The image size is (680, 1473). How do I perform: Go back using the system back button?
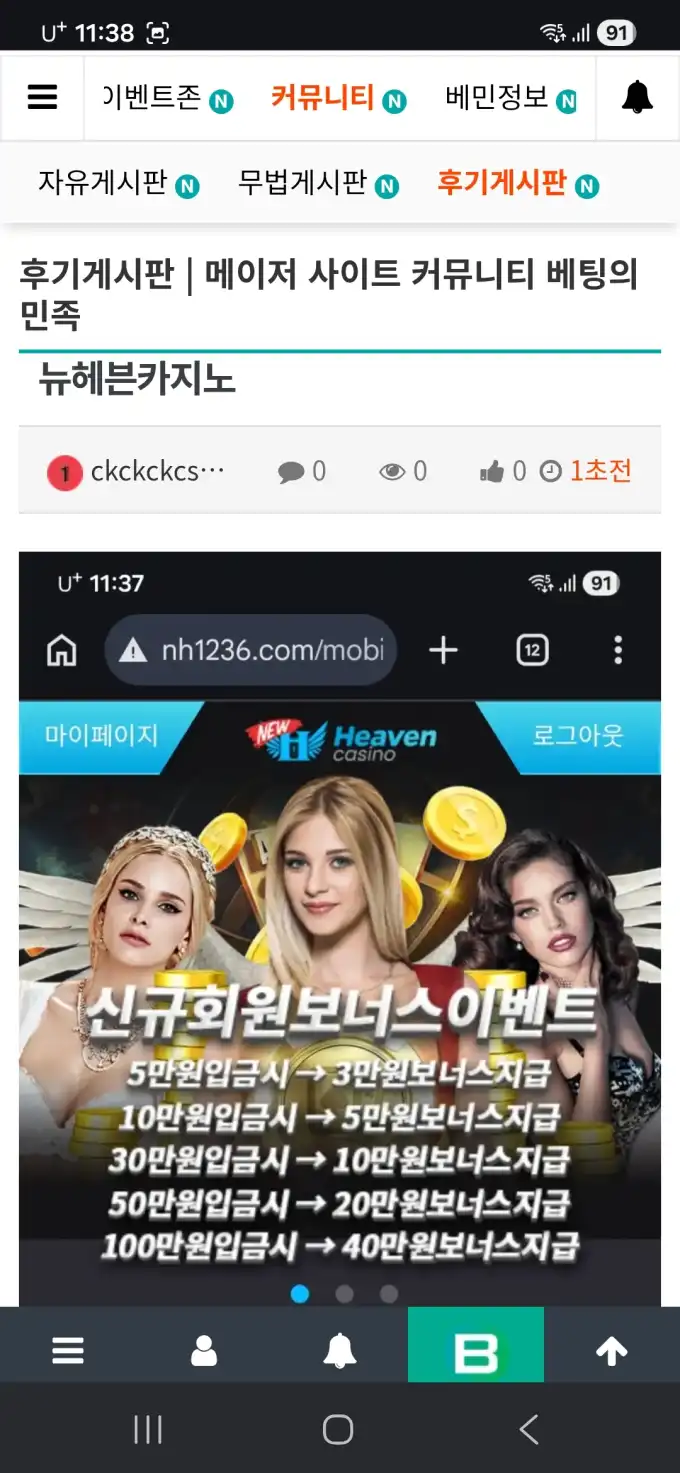tap(529, 1430)
